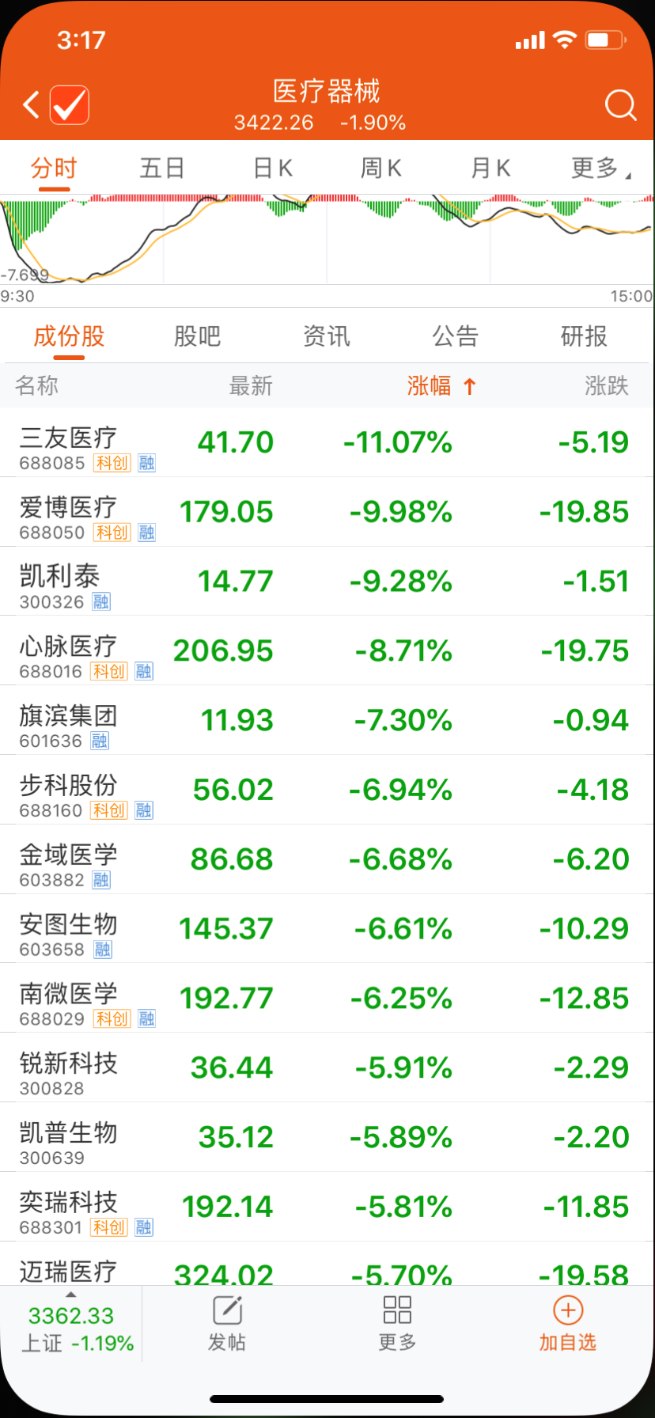
Task: Open 爱博医疗 stock details
Action: pos(327,512)
